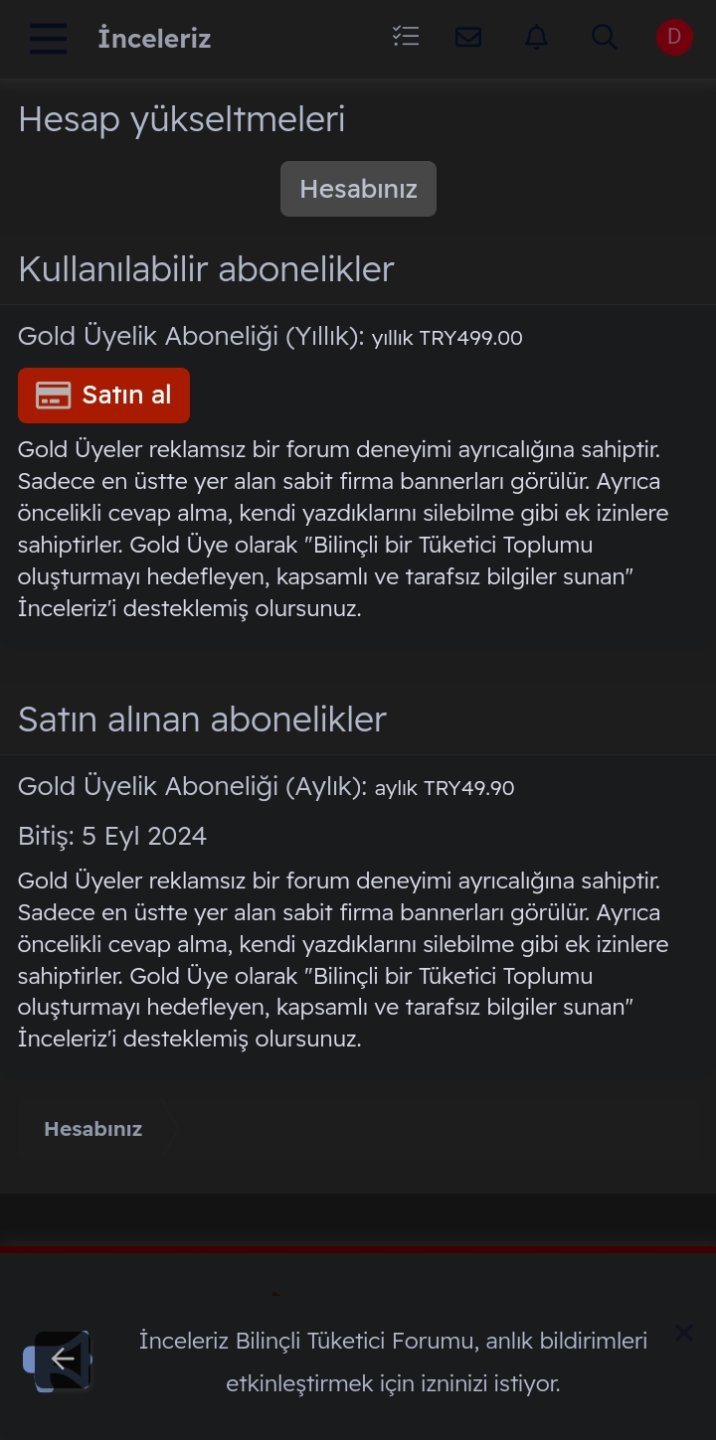Open the hamburger navigation menu
Viewport: 716px width, 1440px height.
pos(48,38)
